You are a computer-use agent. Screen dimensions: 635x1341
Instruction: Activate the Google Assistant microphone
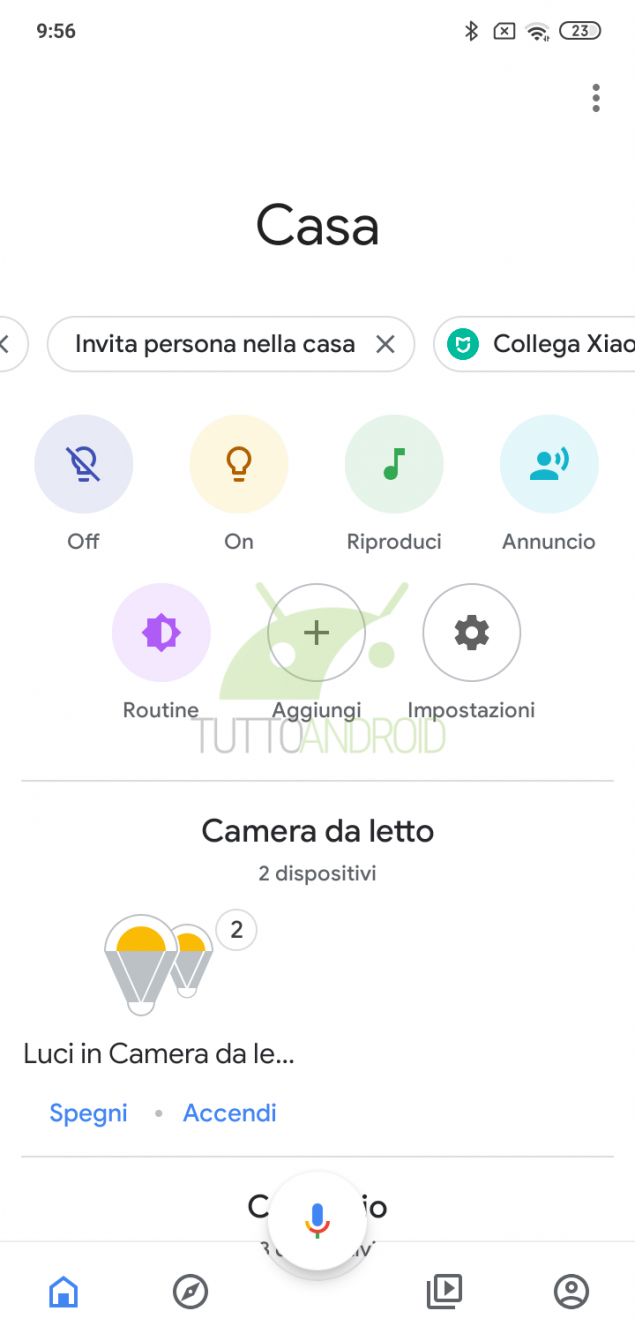click(x=317, y=1219)
